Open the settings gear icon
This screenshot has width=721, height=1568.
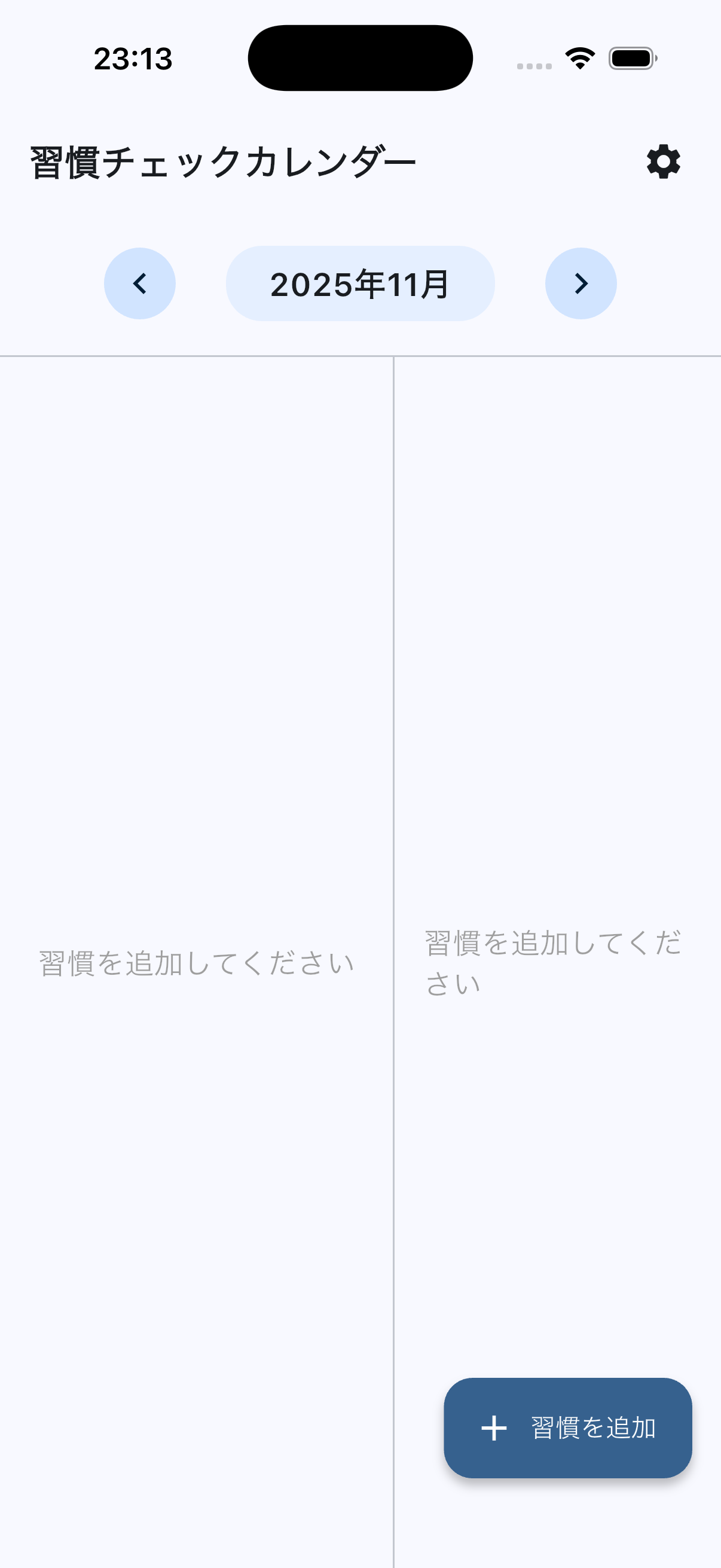(662, 162)
